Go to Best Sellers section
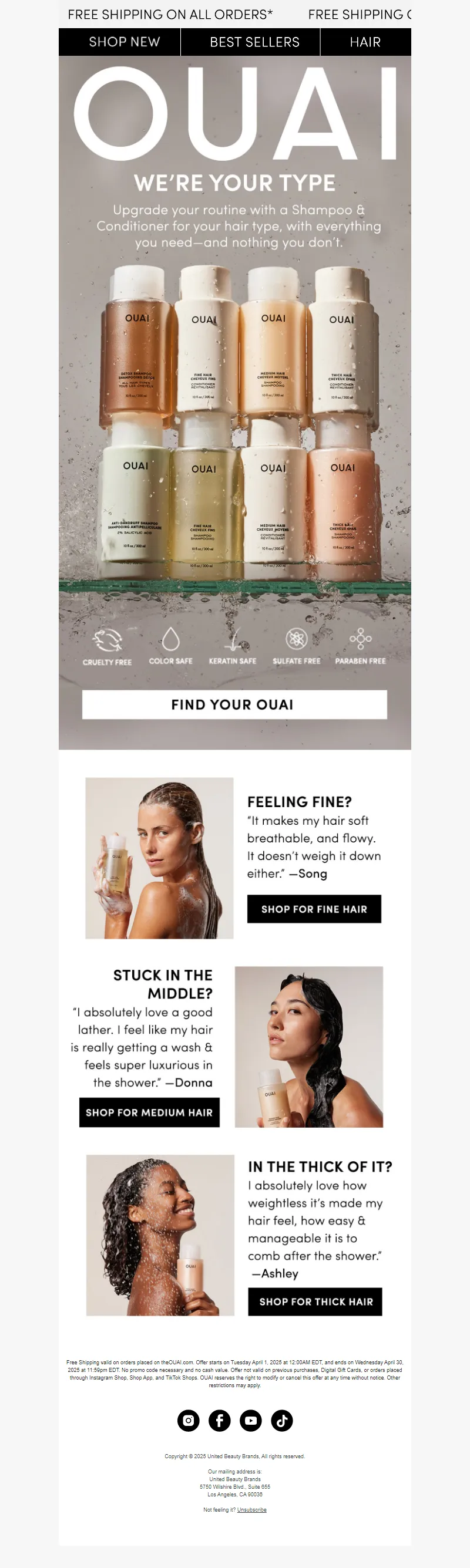Screen dimensions: 470x1568 pyautogui.click(x=254, y=42)
